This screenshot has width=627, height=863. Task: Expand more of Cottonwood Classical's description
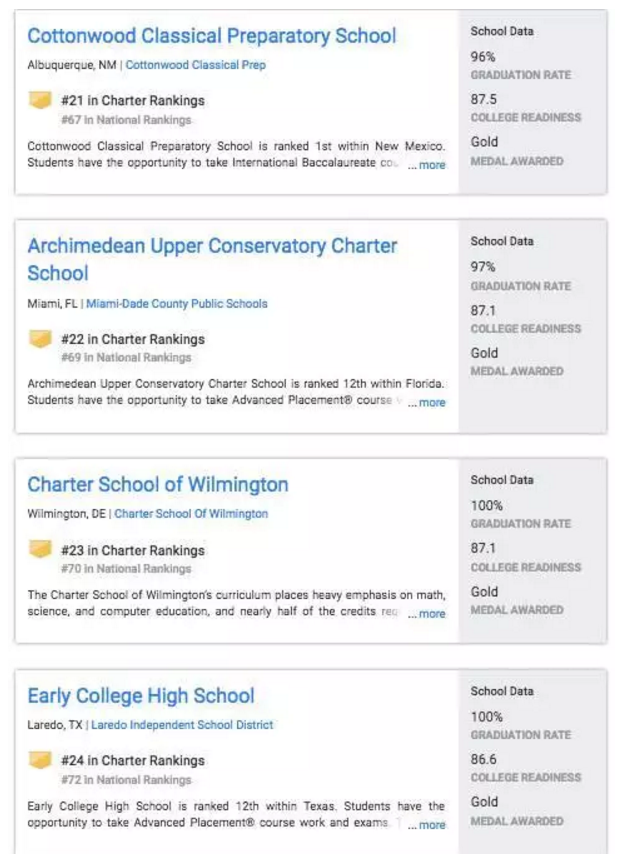pyautogui.click(x=427, y=165)
